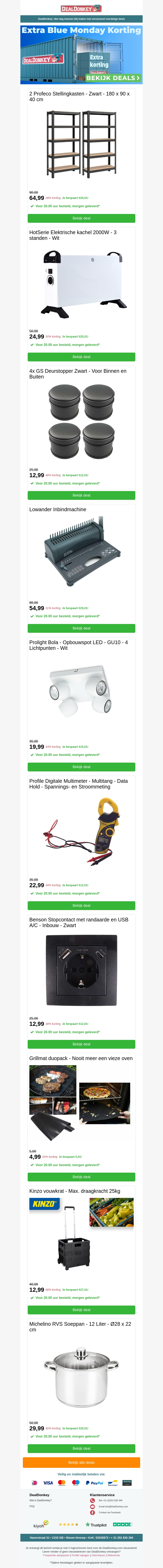The image size is (163, 1568).
Task: View deal for GS Deurstopper Zwart
Action: pyautogui.click(x=81, y=496)
